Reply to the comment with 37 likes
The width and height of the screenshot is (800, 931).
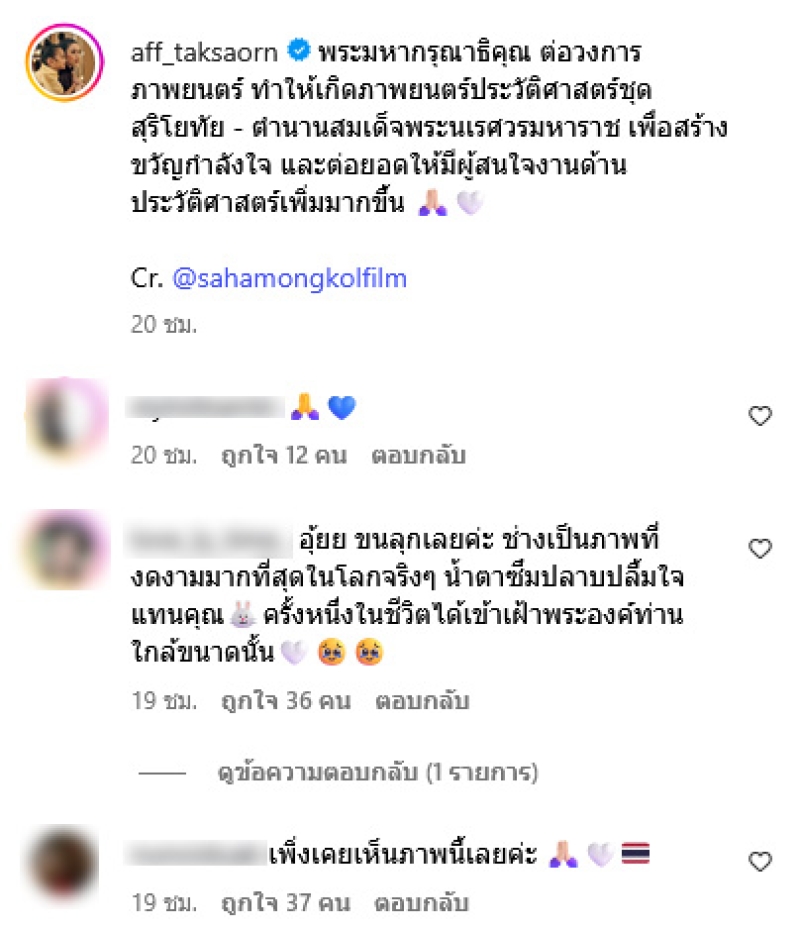pos(422,903)
